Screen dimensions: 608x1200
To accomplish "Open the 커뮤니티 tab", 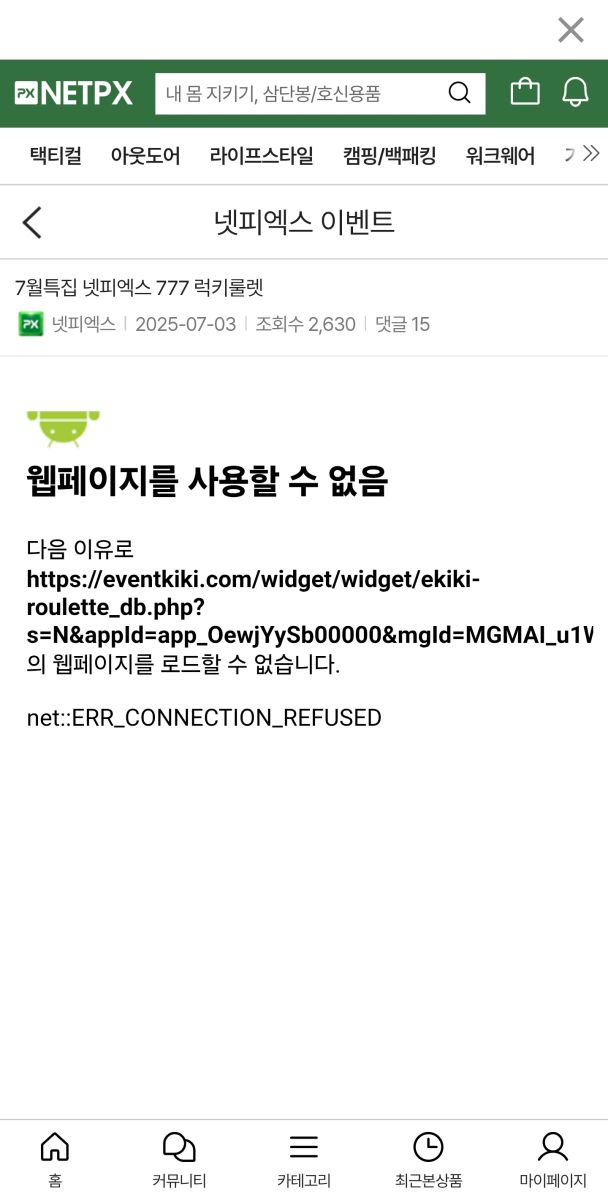I will (179, 1159).
